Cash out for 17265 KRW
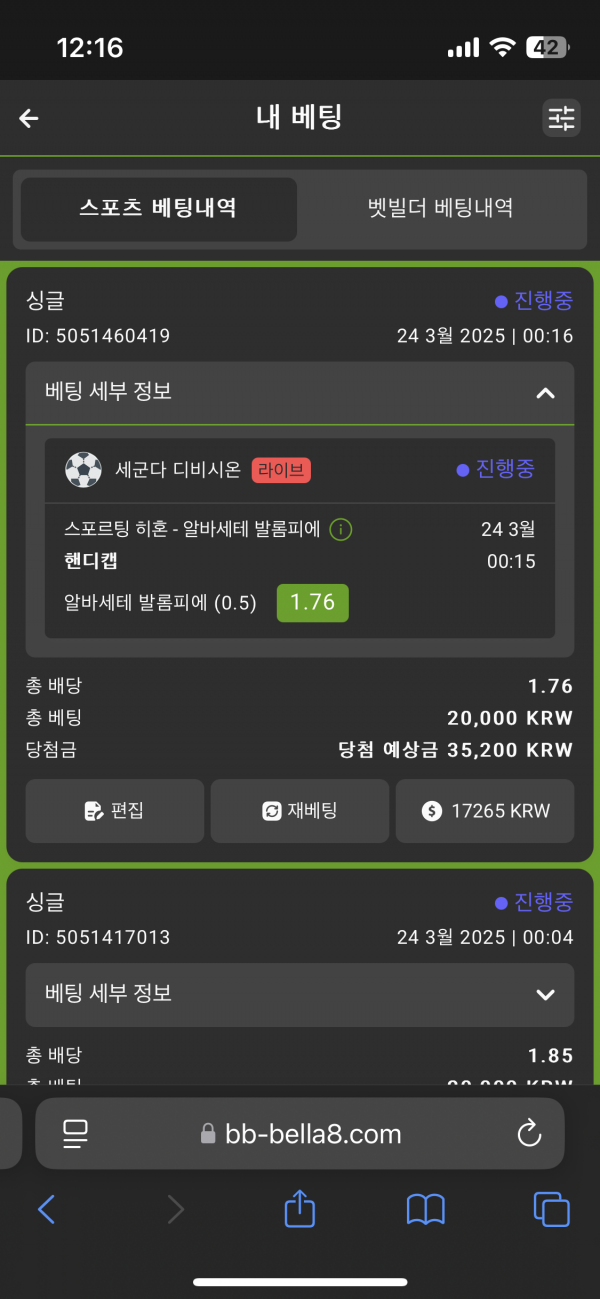This screenshot has height=1299, width=600. 485,811
